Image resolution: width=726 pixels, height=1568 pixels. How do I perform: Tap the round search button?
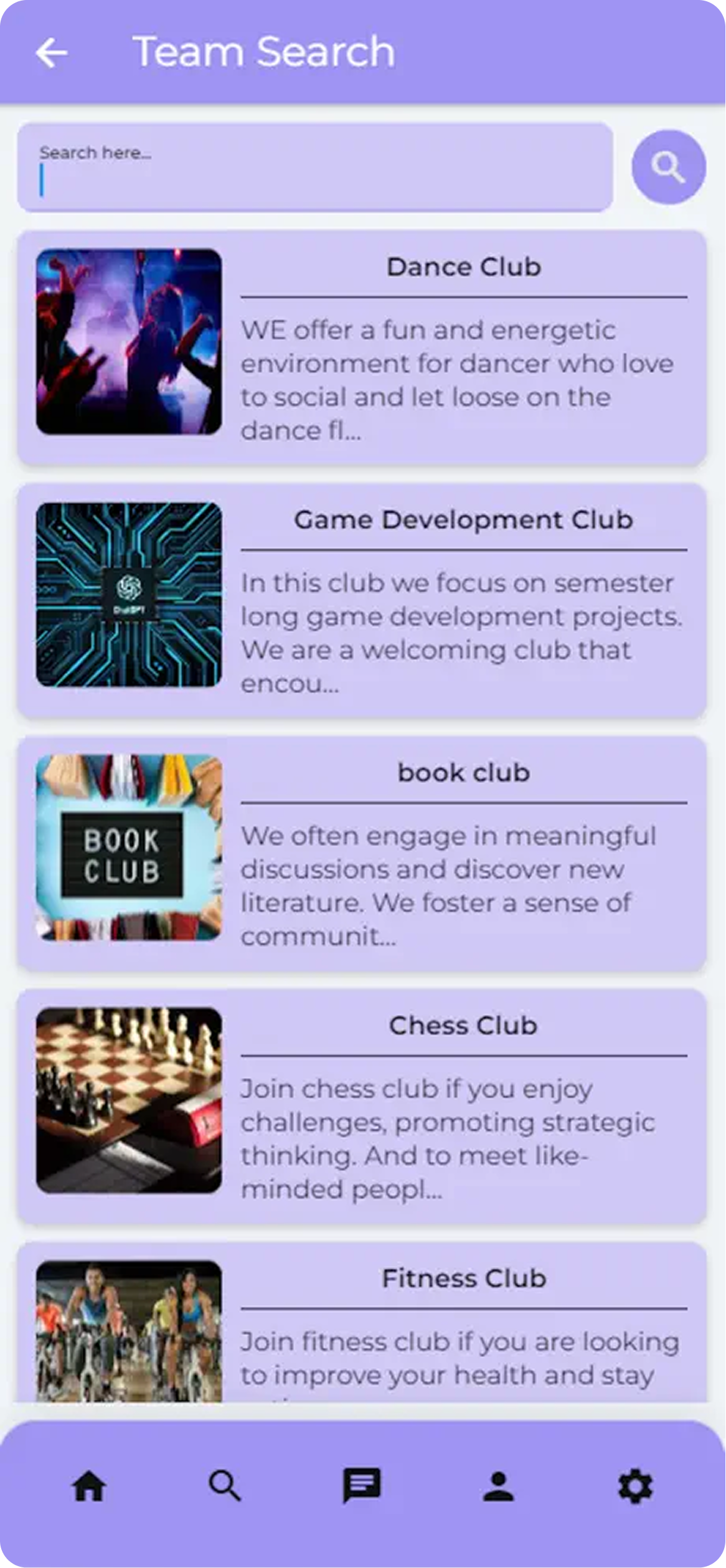(669, 167)
